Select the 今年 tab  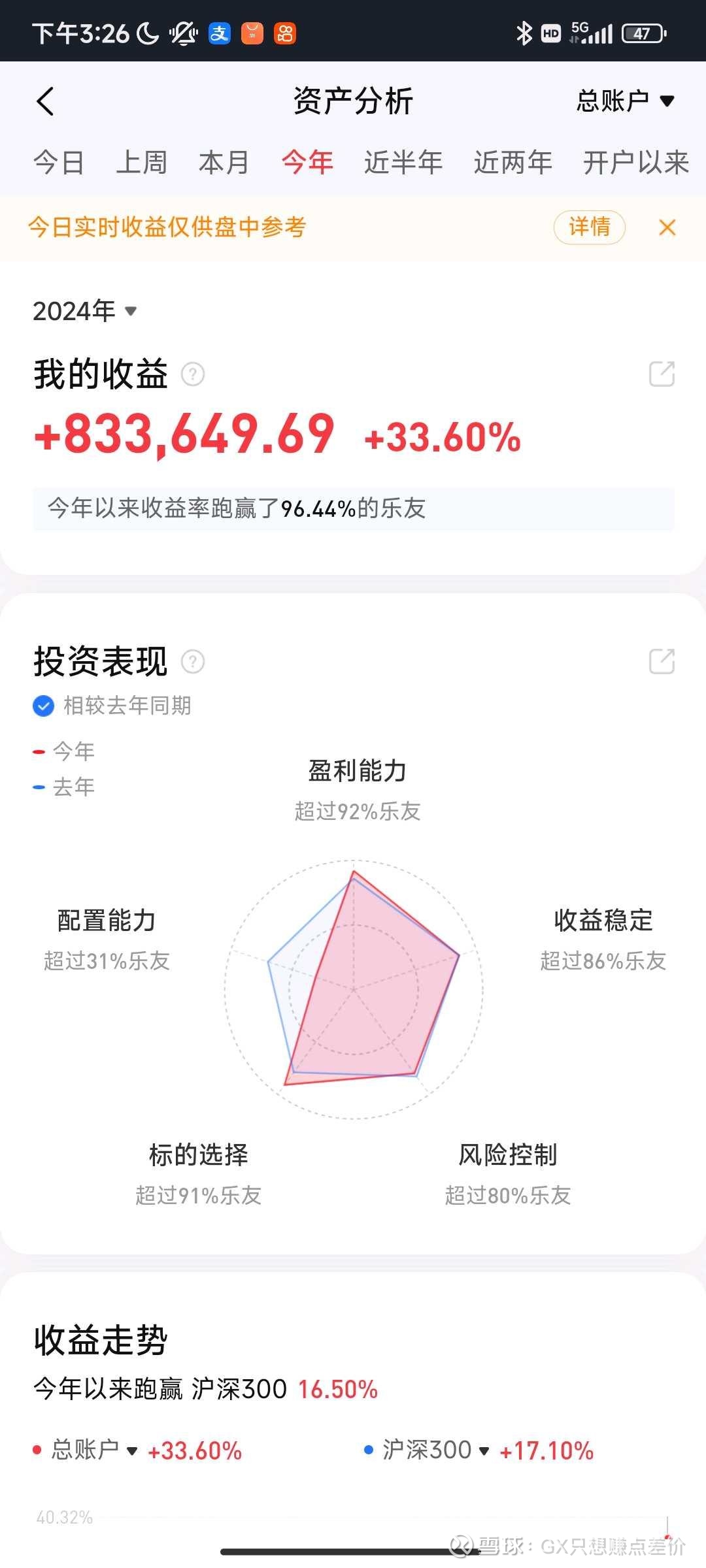point(307,162)
